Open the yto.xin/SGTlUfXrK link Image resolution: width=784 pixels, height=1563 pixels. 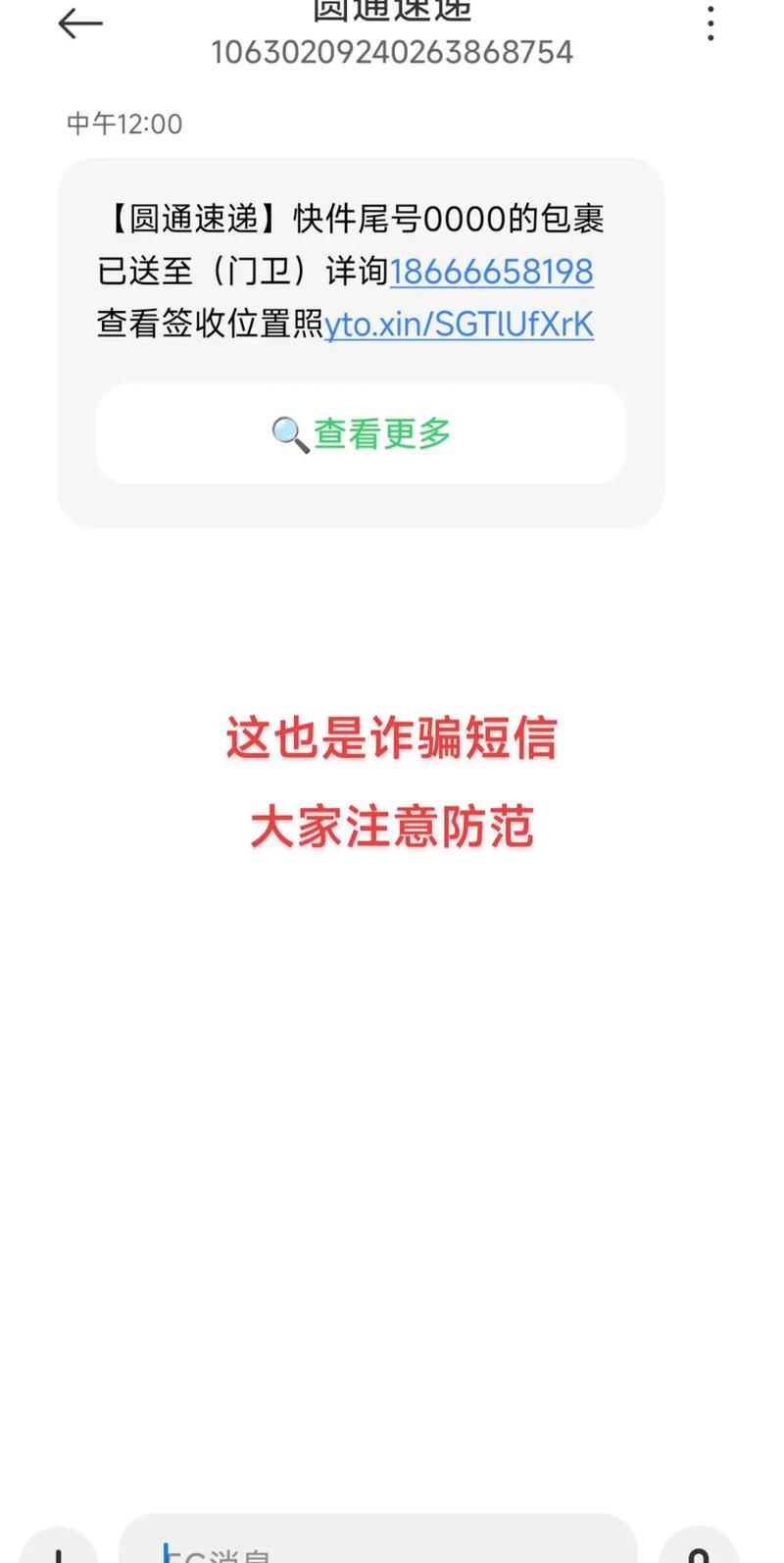click(459, 325)
